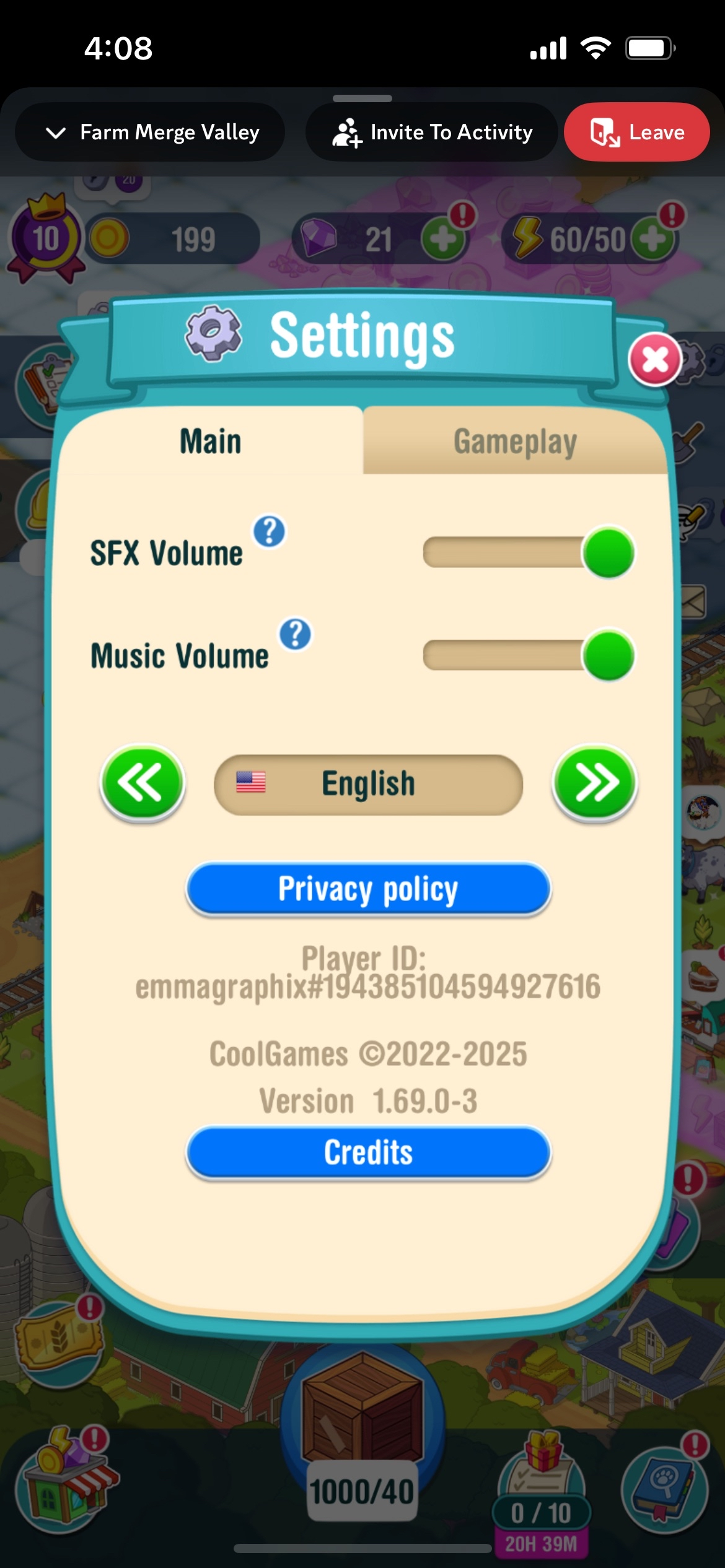Adjust the Music Volume slider
This screenshot has width=725, height=1568.
coord(608,655)
